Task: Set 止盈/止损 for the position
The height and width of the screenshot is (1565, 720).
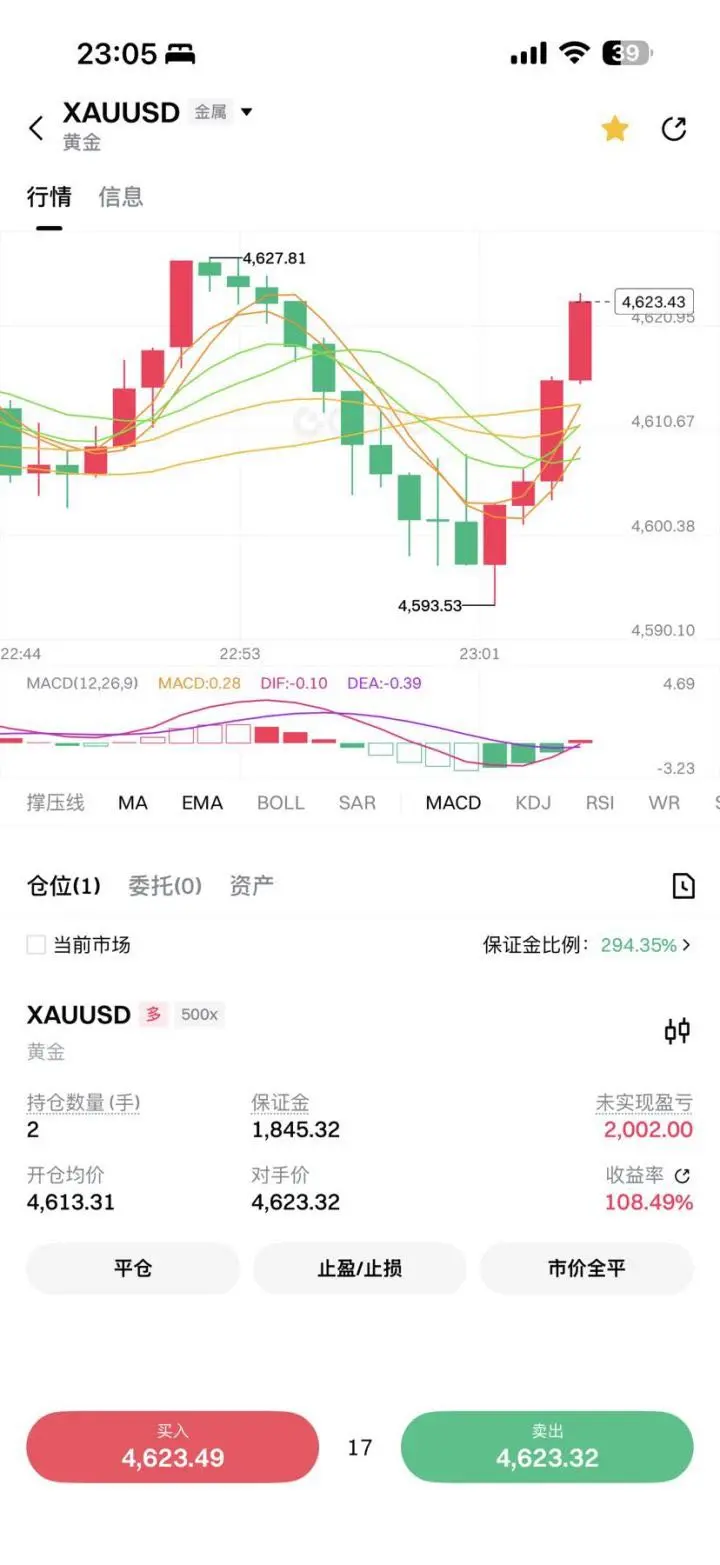Action: point(360,1269)
